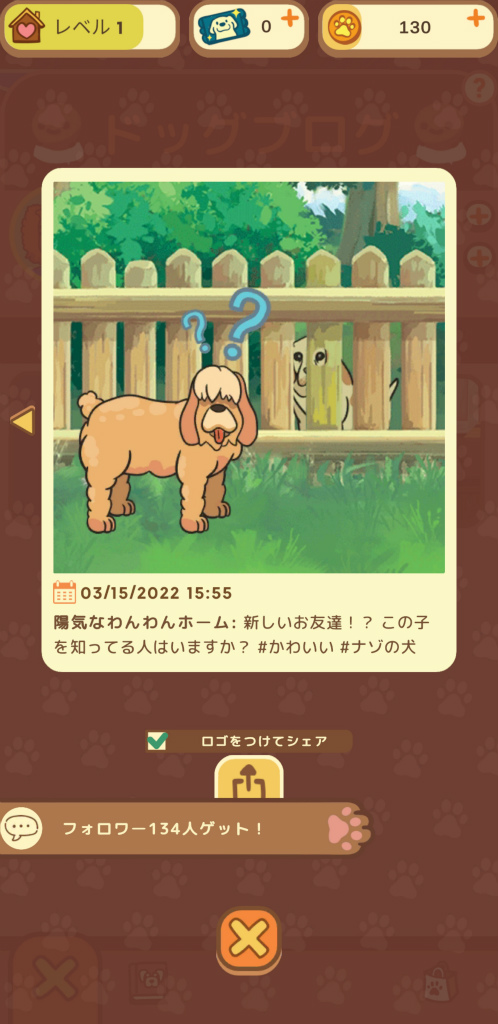
Task: Uncheck ロゴをつけてシェア checkbox
Action: coord(157,741)
